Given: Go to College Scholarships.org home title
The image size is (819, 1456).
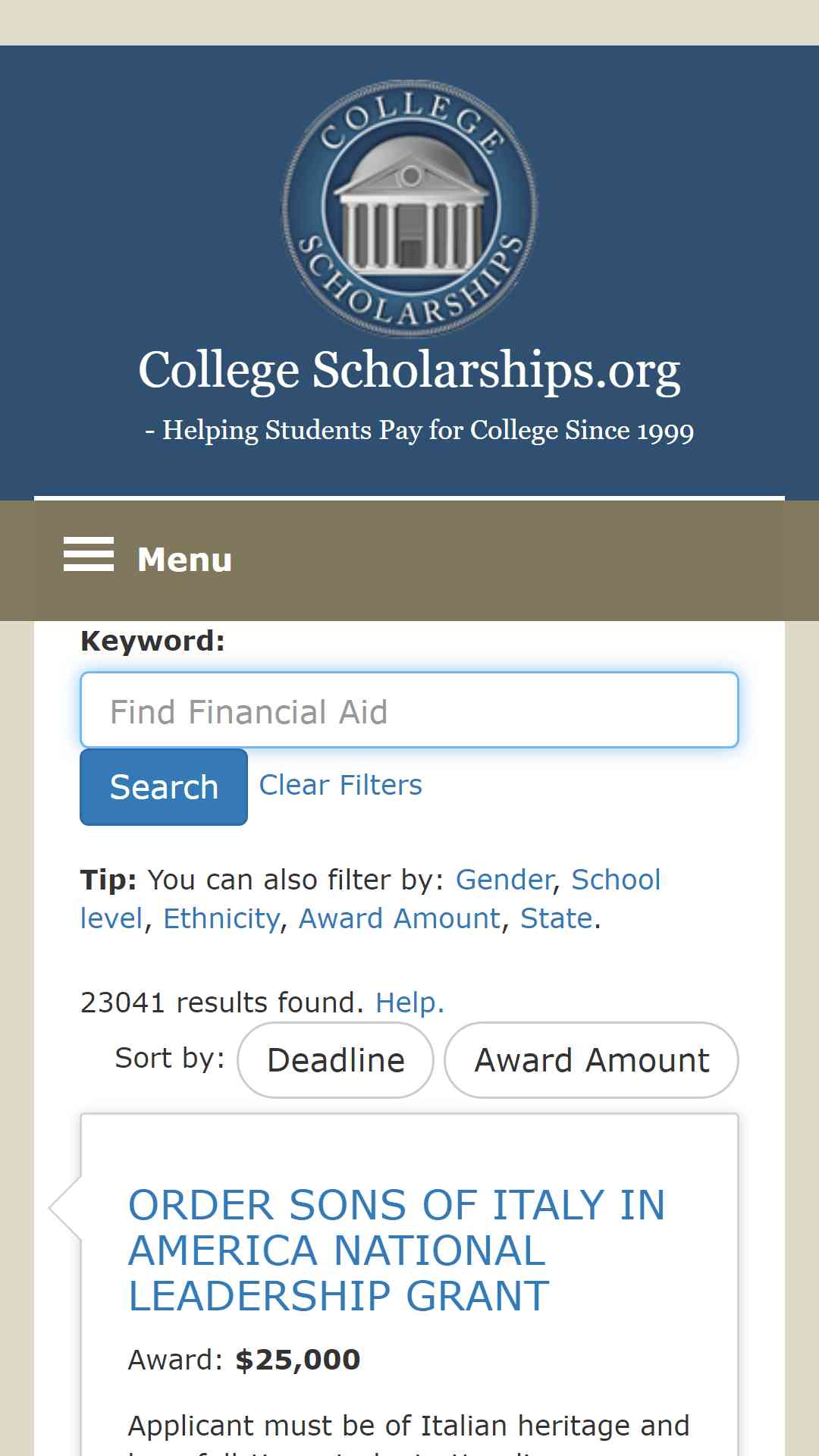Looking at the screenshot, I should click(409, 371).
